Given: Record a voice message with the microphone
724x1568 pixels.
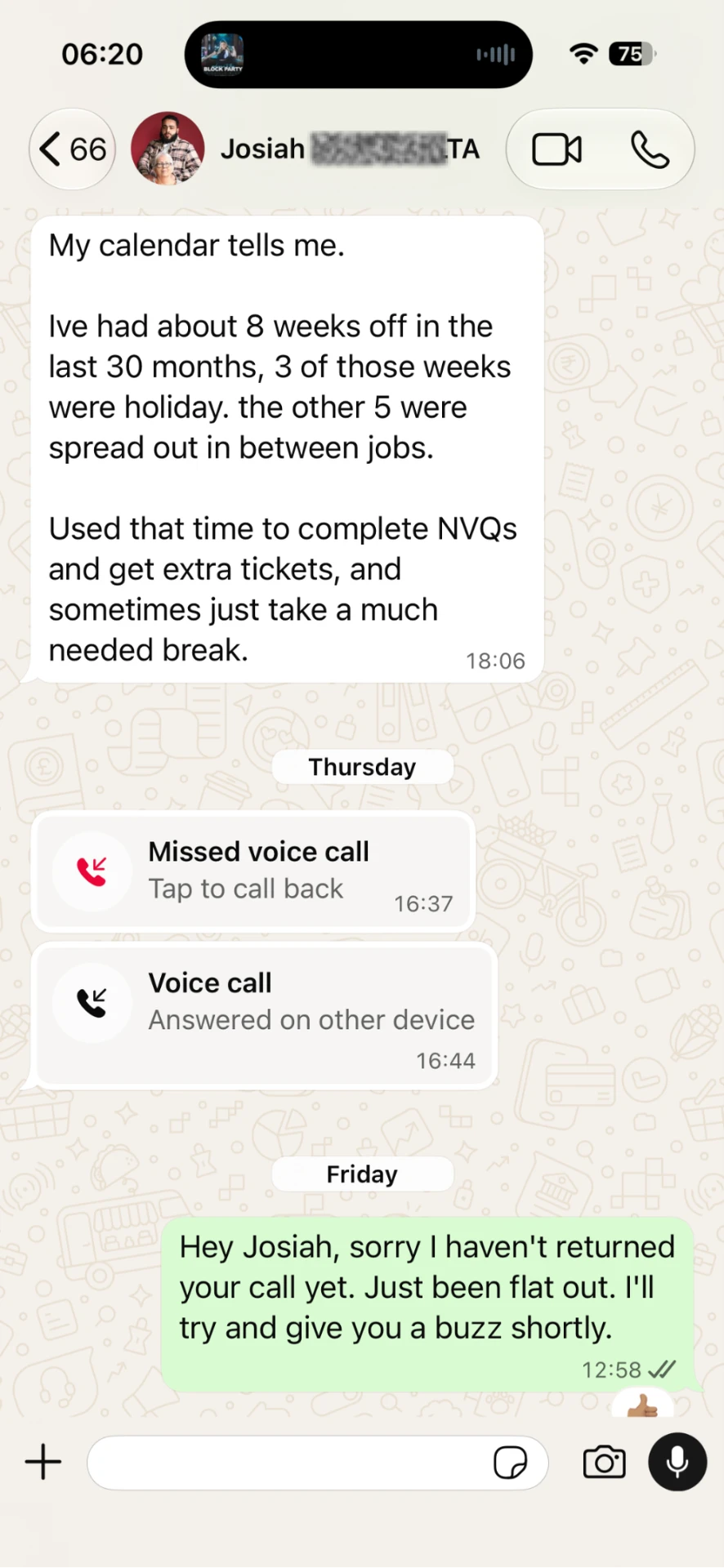Looking at the screenshot, I should tap(677, 1462).
